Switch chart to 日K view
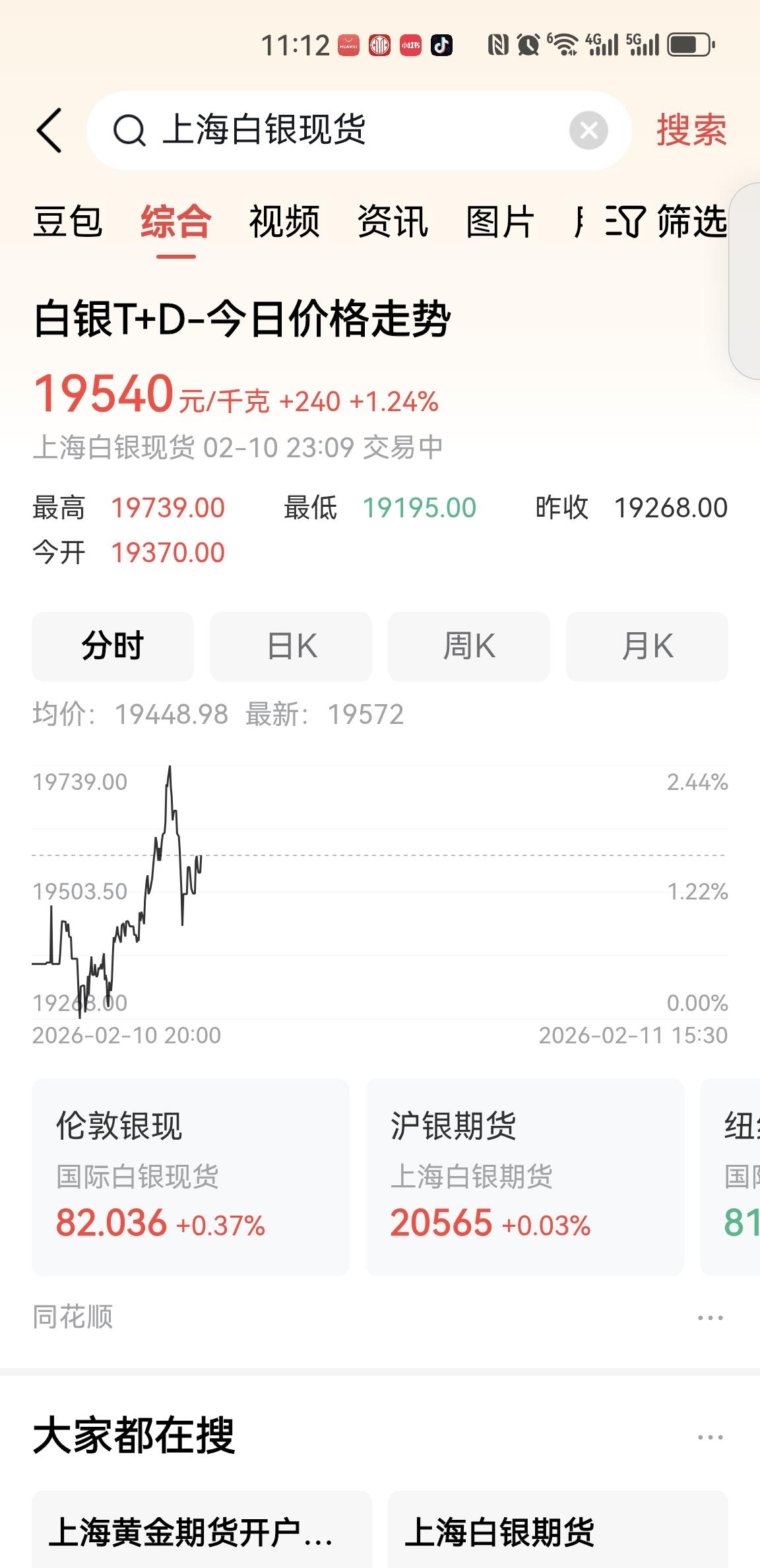 pyautogui.click(x=290, y=646)
